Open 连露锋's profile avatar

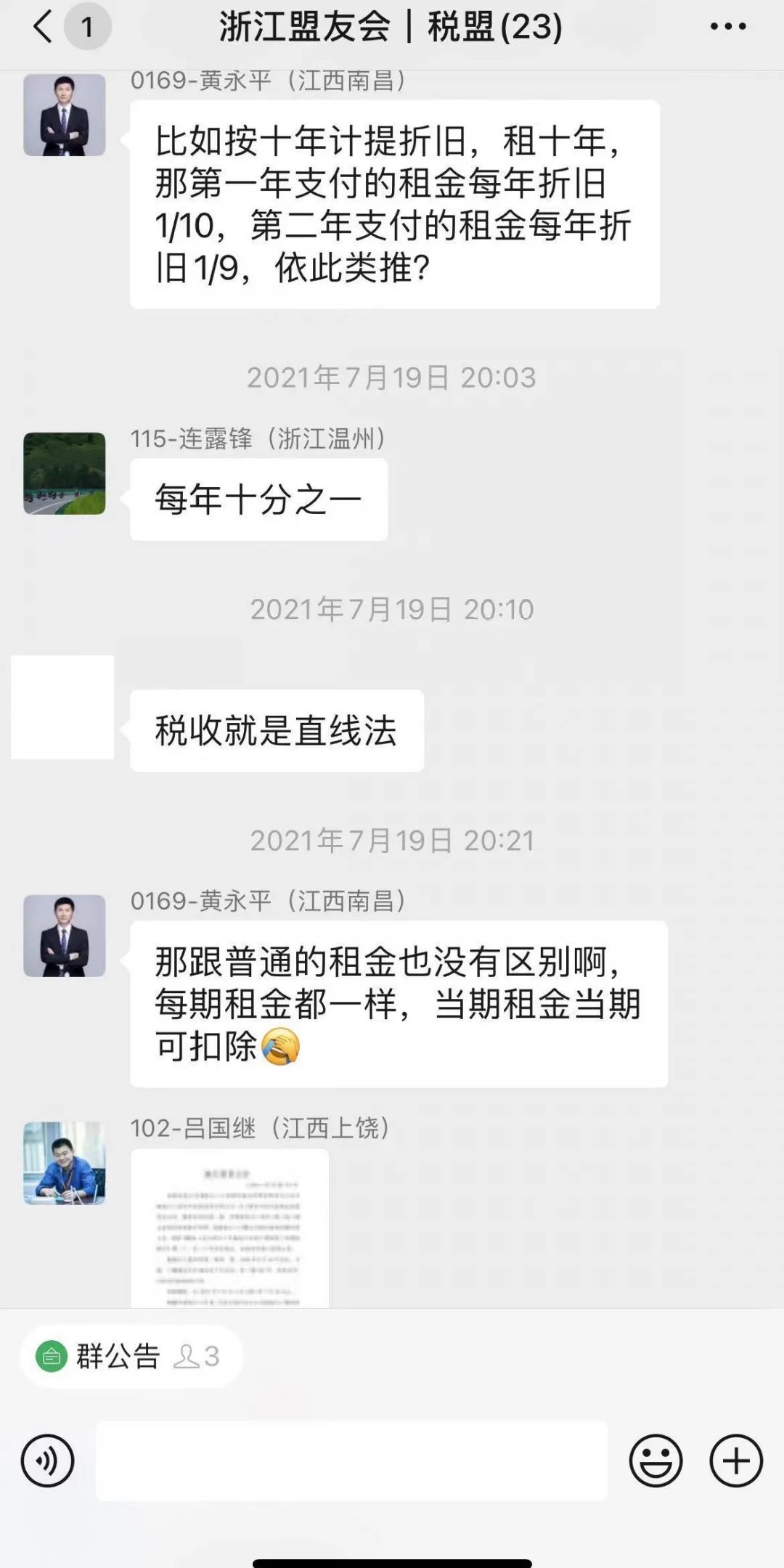(65, 473)
